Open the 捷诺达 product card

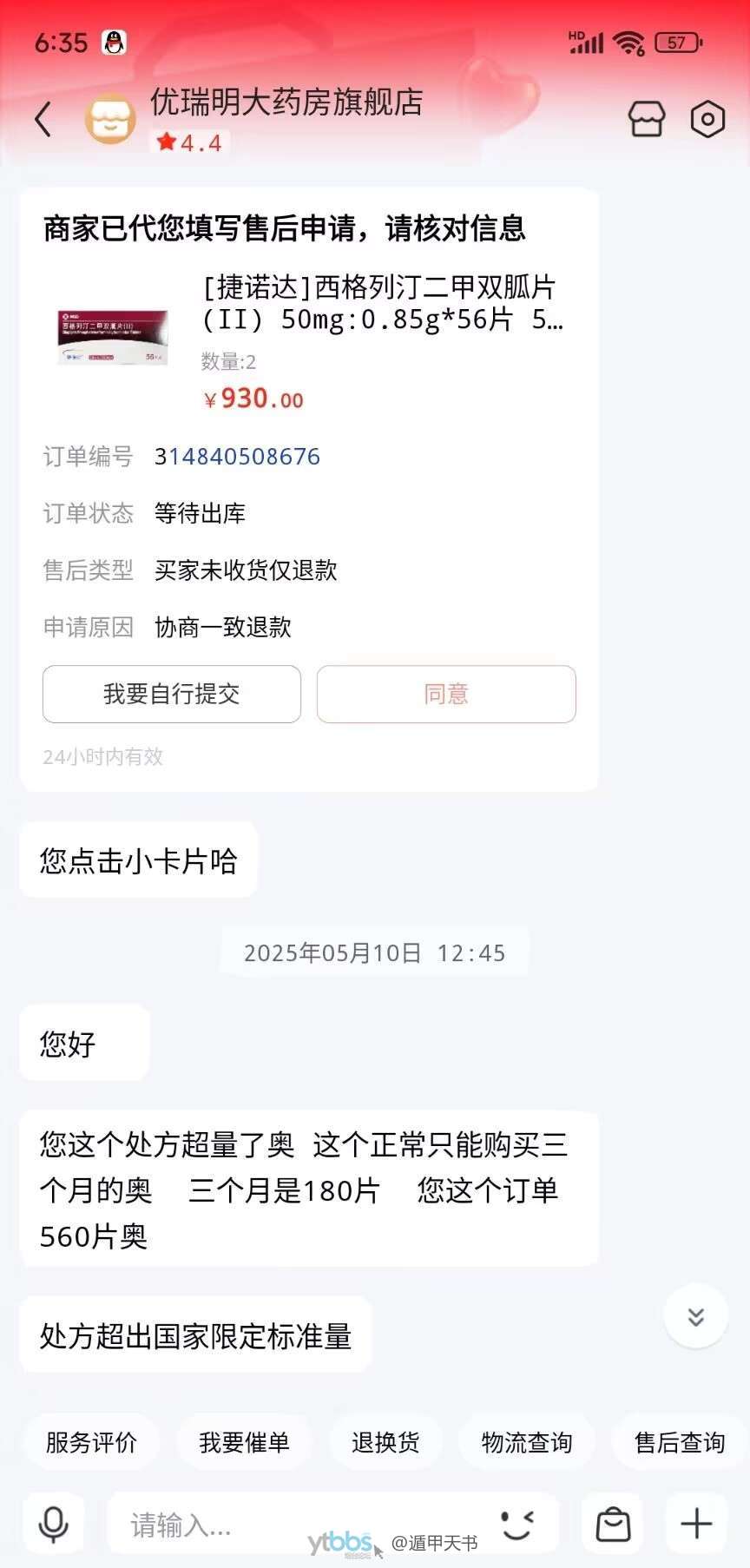click(309, 342)
